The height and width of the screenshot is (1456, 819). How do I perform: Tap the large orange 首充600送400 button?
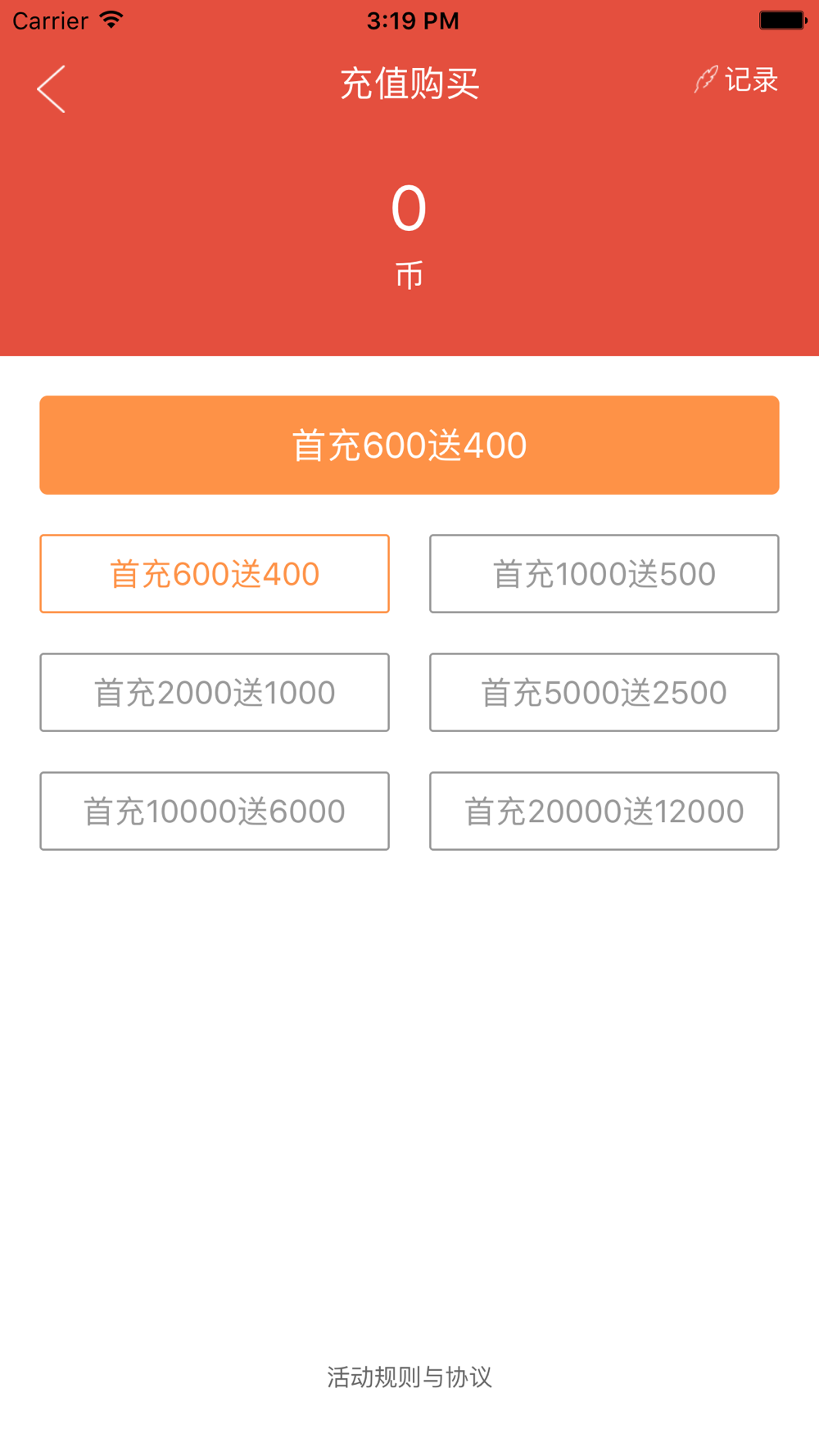(x=409, y=445)
